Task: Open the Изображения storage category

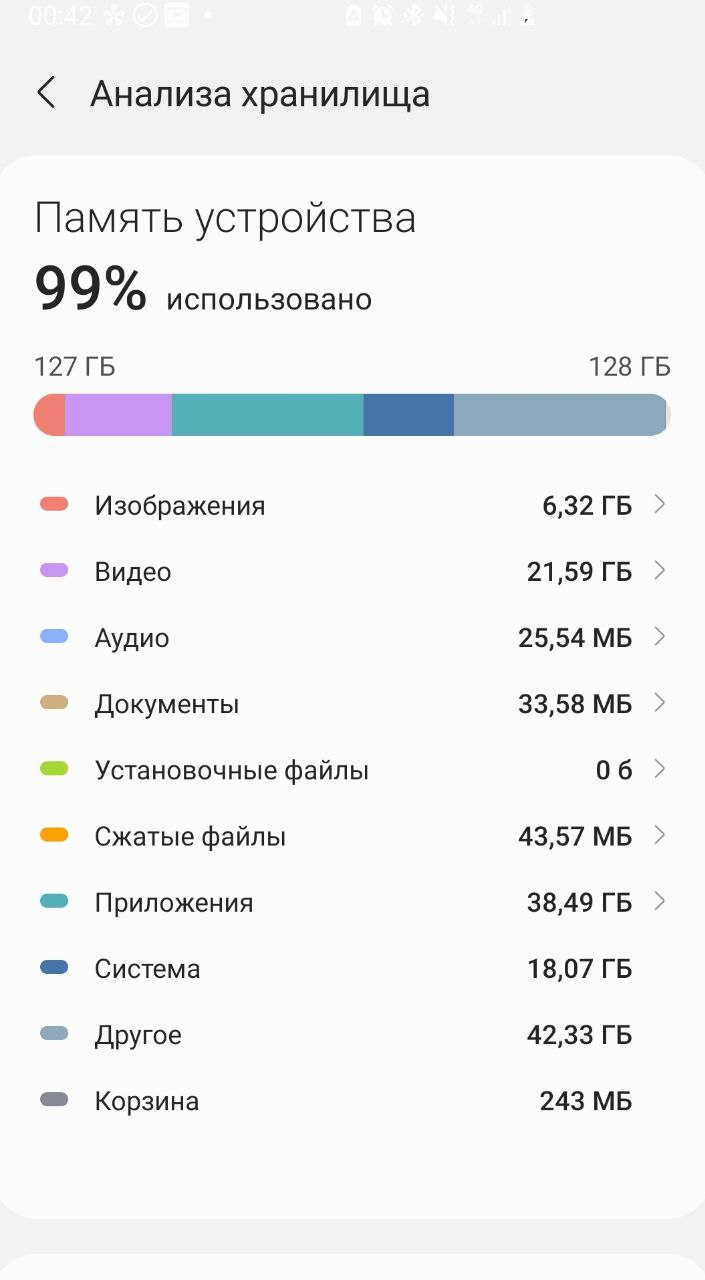Action: click(x=352, y=505)
